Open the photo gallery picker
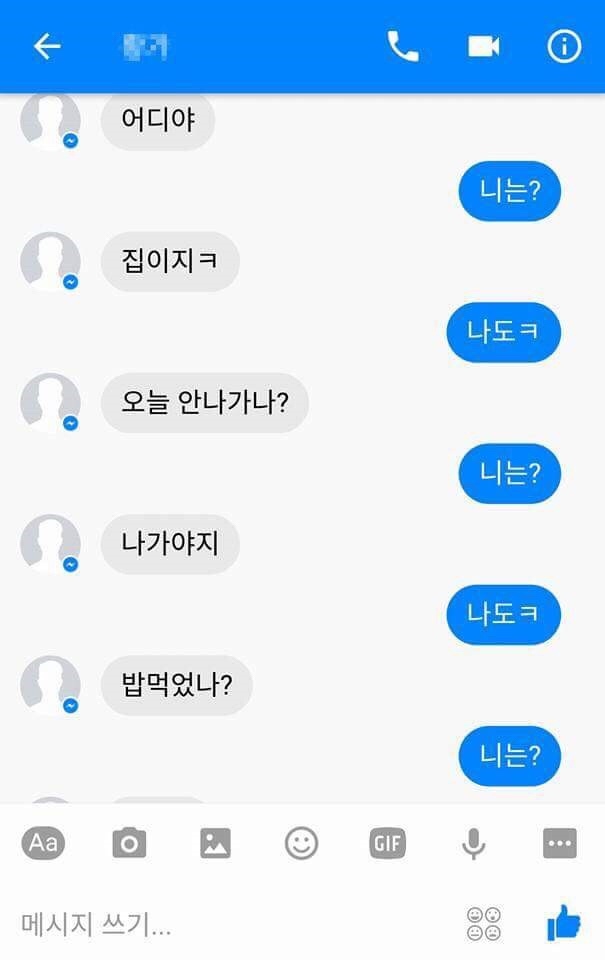The width and height of the screenshot is (605, 960). pos(215,844)
